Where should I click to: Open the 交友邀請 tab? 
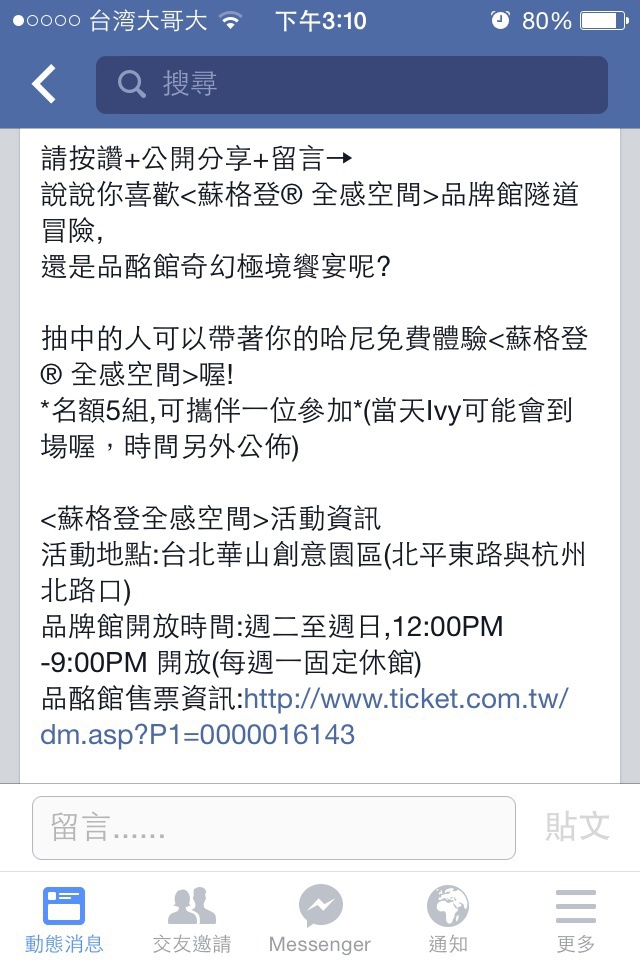192,919
